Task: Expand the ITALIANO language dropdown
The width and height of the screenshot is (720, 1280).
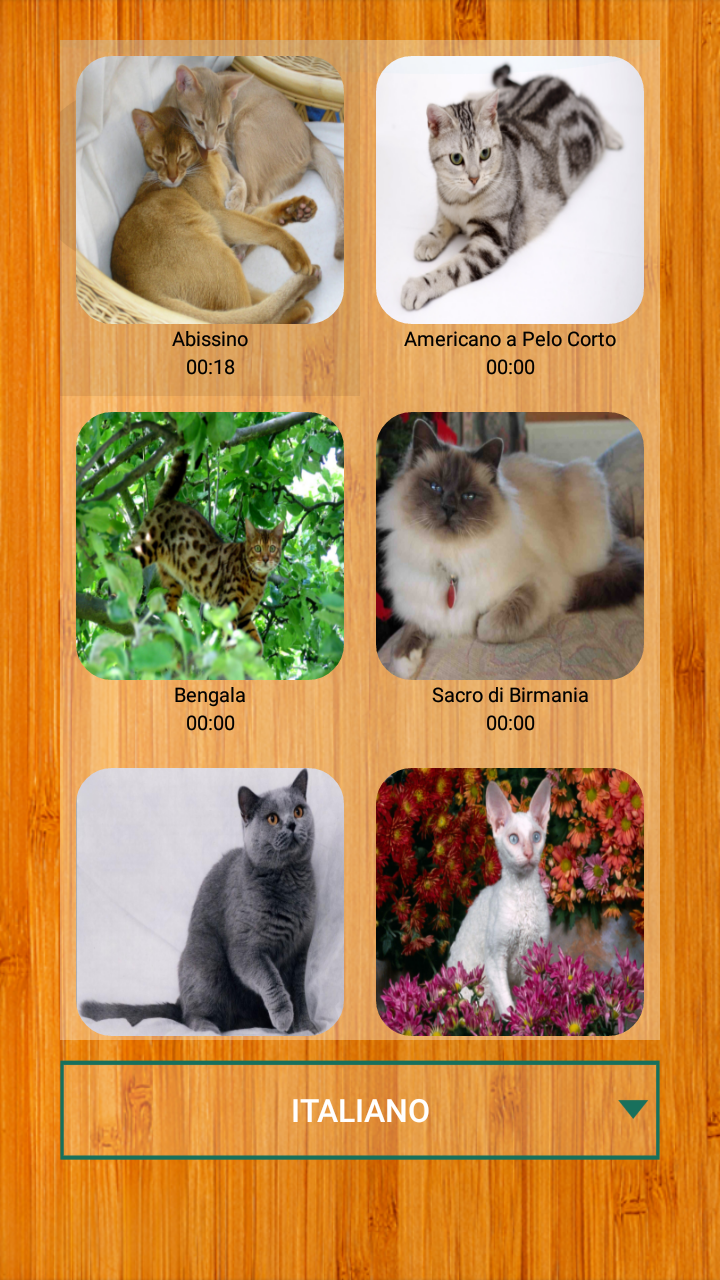Action: click(360, 1110)
